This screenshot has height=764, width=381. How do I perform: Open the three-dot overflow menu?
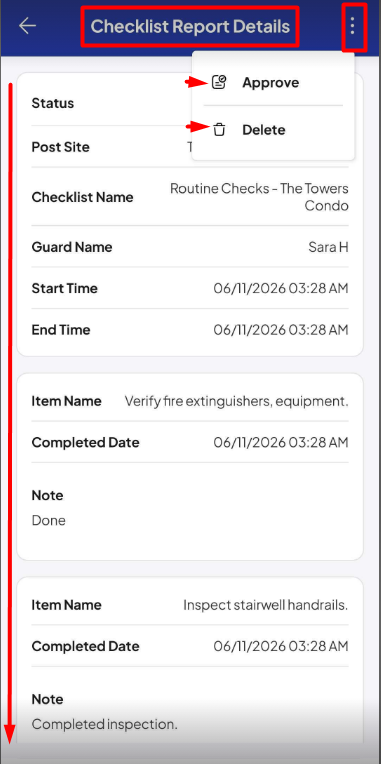(352, 26)
